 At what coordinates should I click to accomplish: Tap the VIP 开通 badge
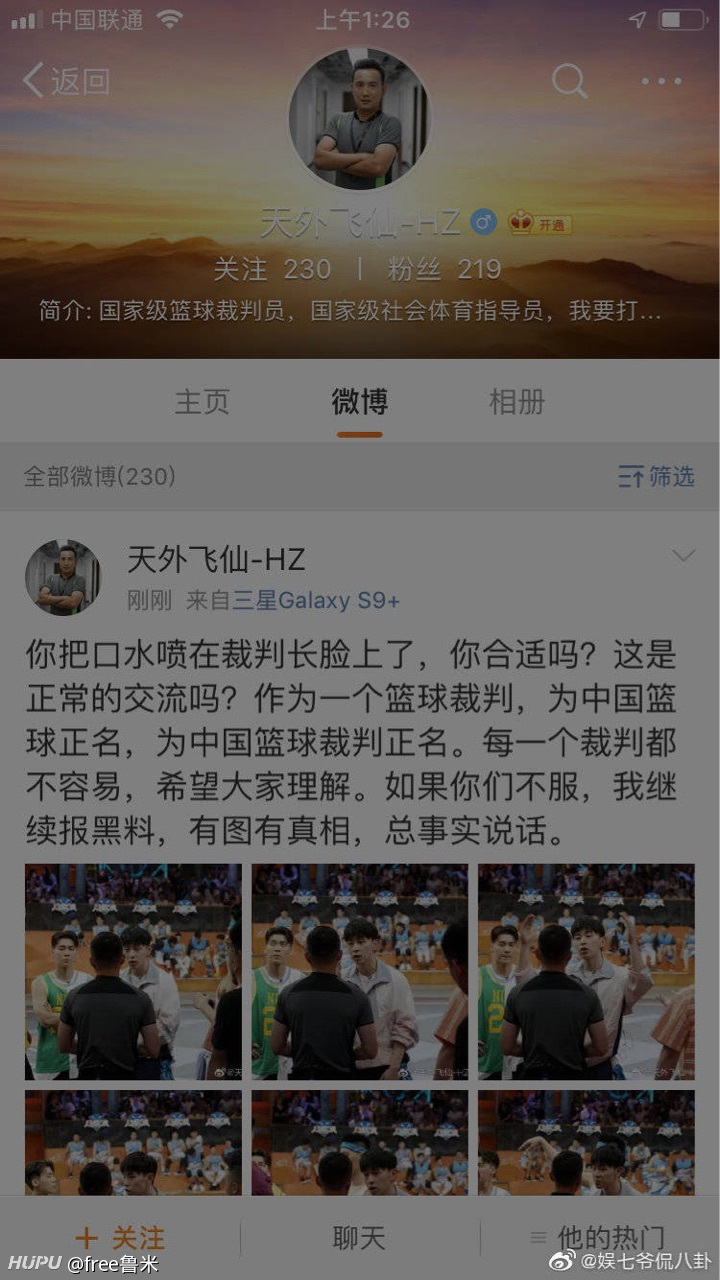(x=540, y=224)
